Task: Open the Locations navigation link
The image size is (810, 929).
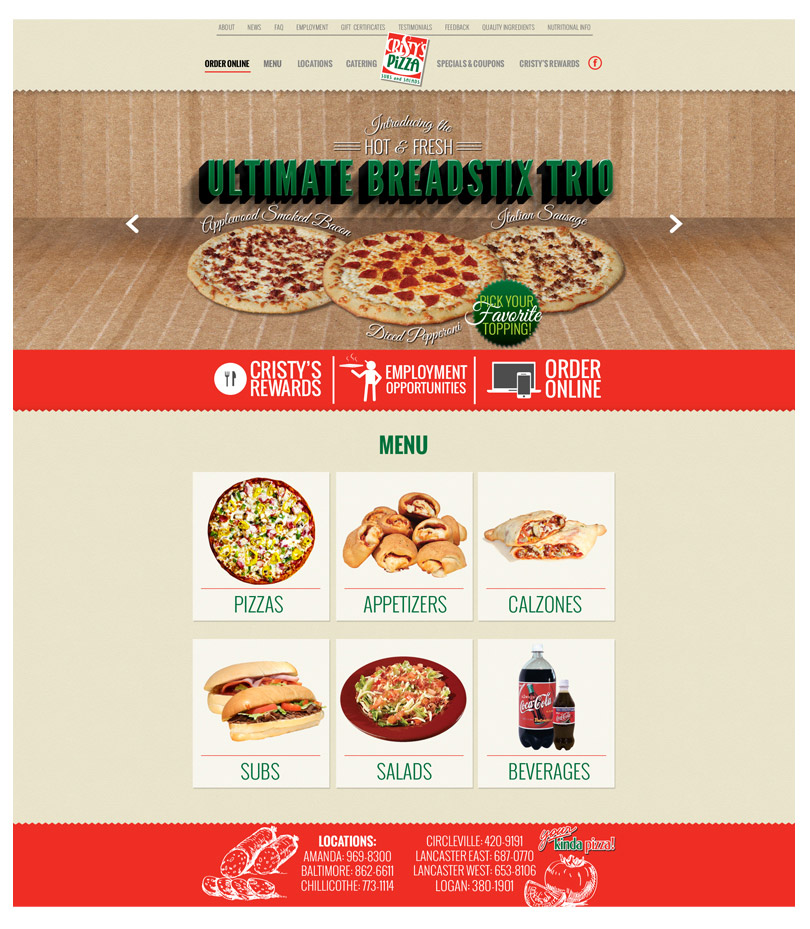Action: click(x=315, y=64)
